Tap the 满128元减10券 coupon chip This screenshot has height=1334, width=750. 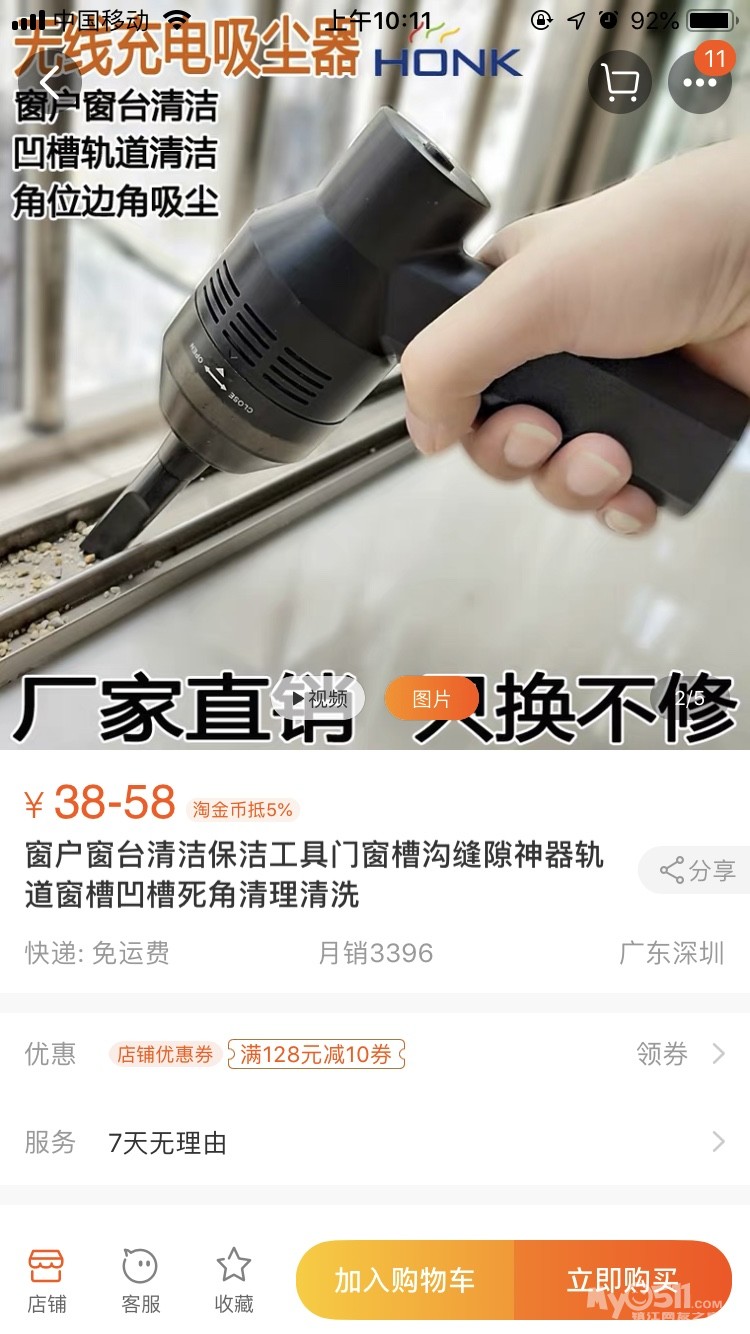pos(316,1054)
